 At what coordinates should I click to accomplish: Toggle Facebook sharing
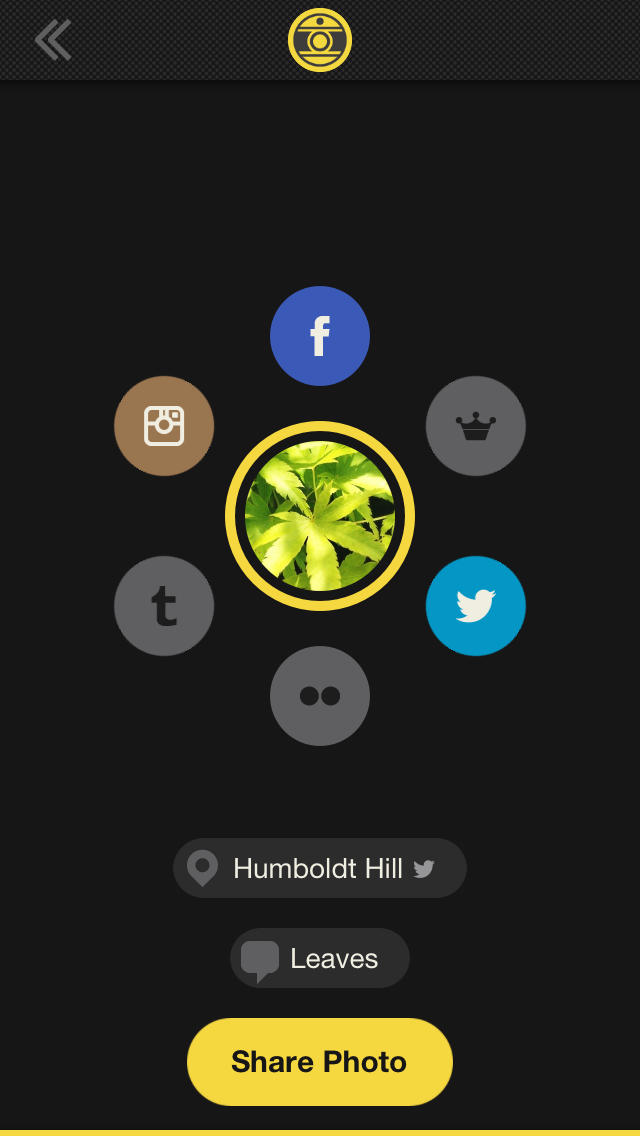[320, 336]
